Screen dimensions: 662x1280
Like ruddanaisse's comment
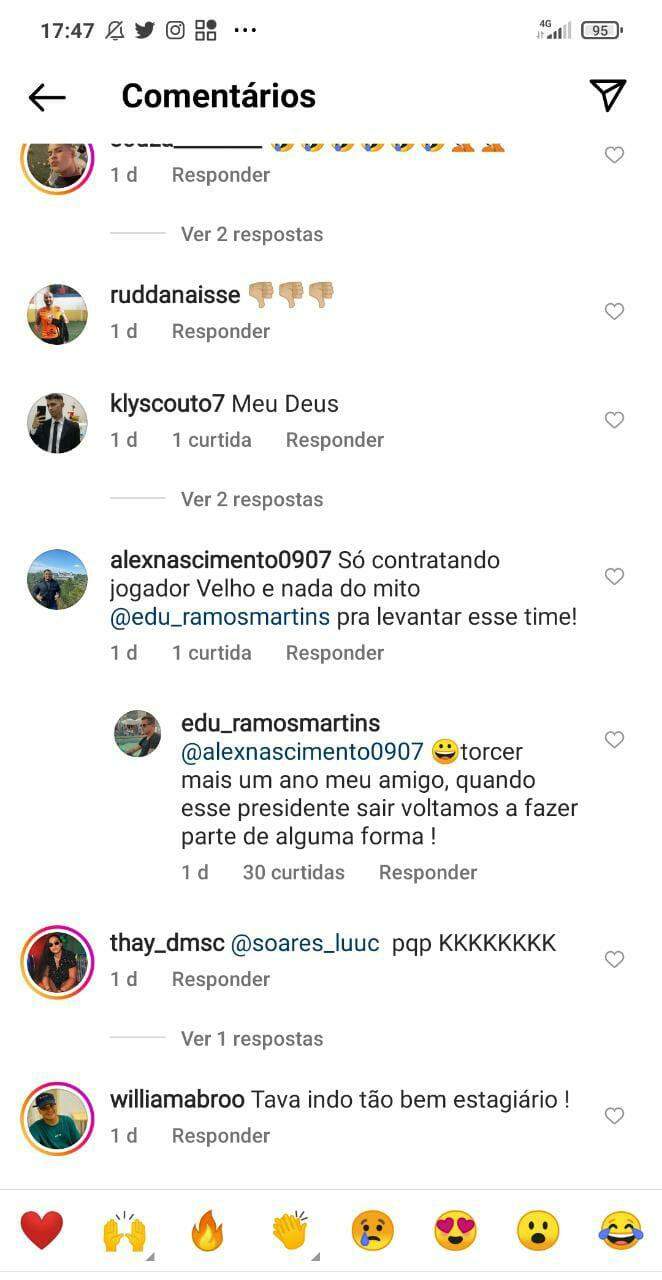tap(614, 312)
